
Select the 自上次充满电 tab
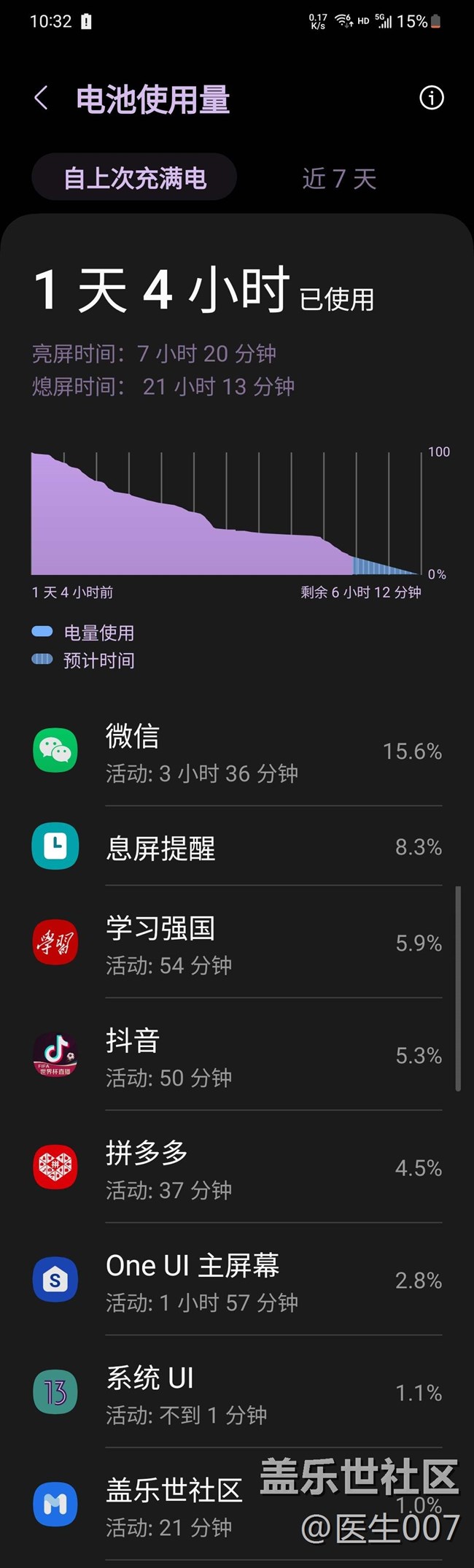tap(135, 178)
